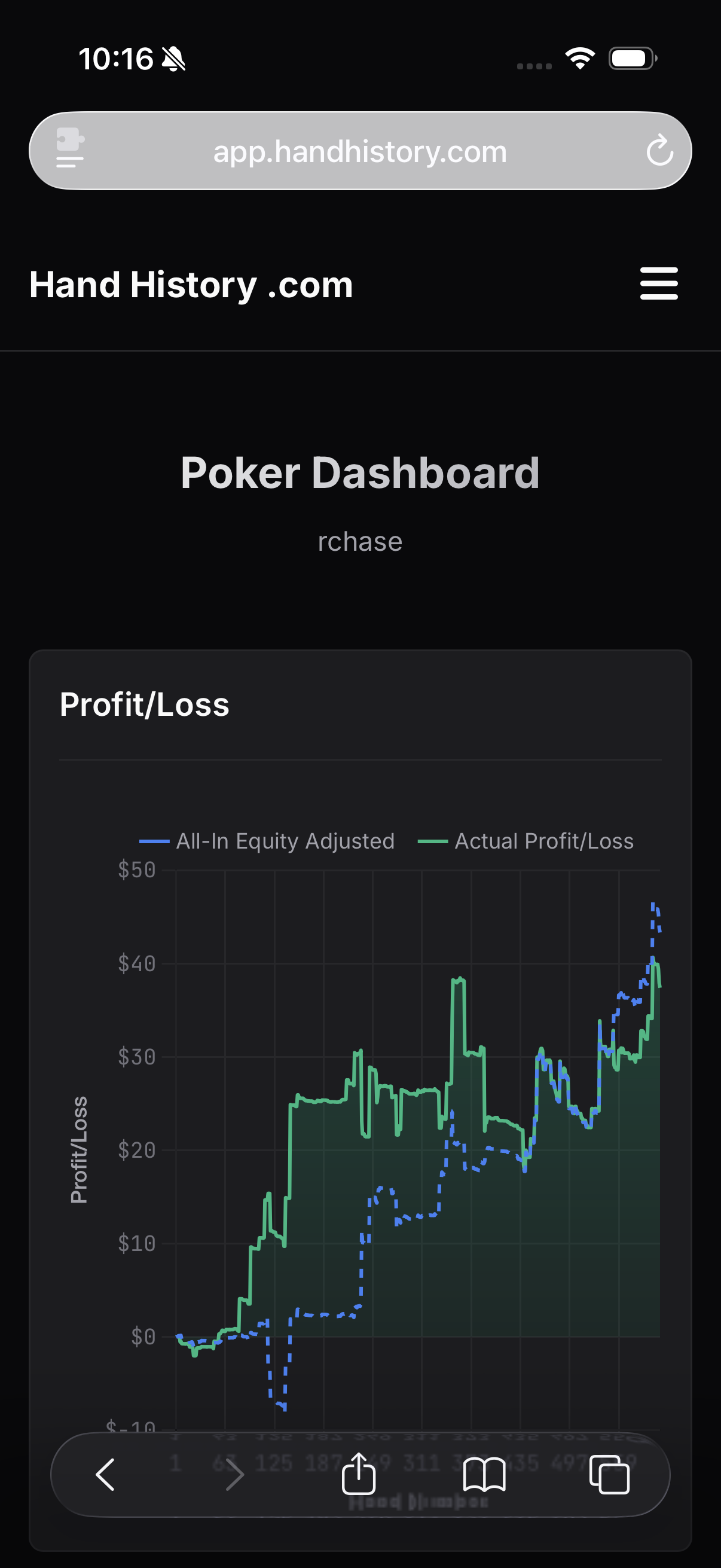Open the Hand History hamburger menu
721x1568 pixels.
click(x=659, y=282)
